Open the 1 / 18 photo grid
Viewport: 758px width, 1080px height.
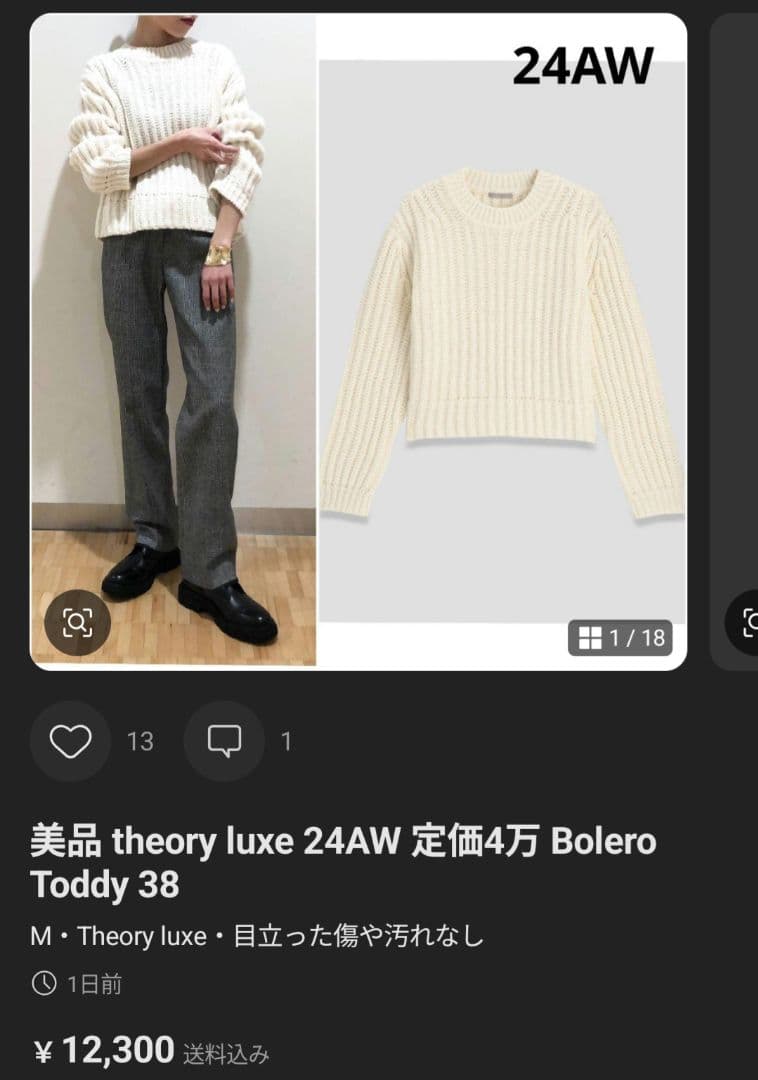coord(620,637)
